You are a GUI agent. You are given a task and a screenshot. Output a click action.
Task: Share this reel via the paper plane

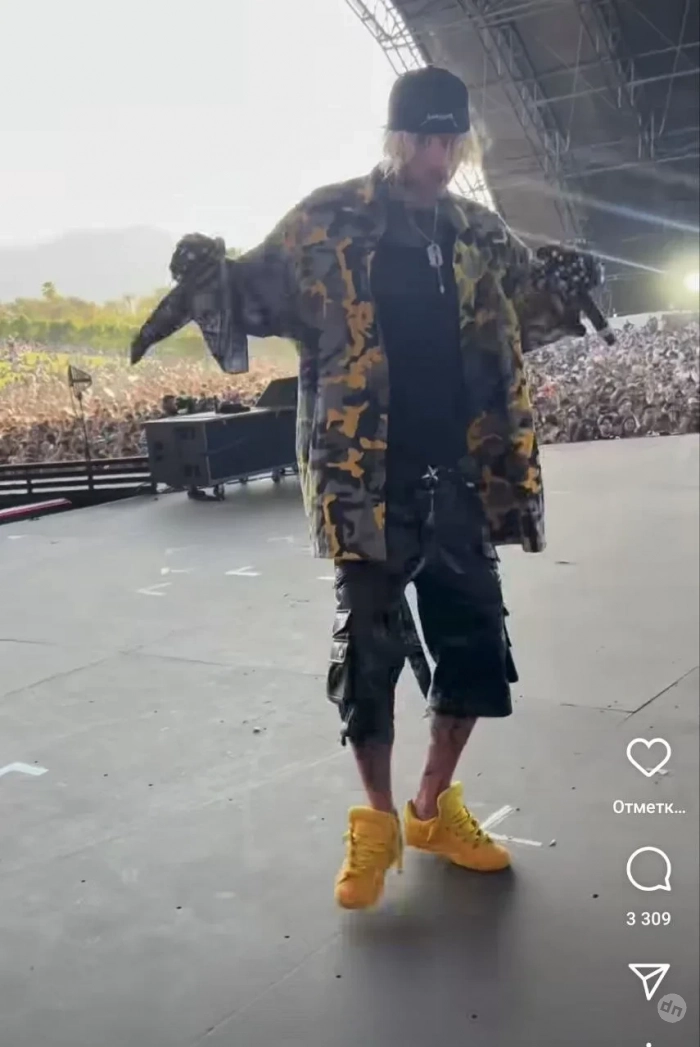point(648,980)
